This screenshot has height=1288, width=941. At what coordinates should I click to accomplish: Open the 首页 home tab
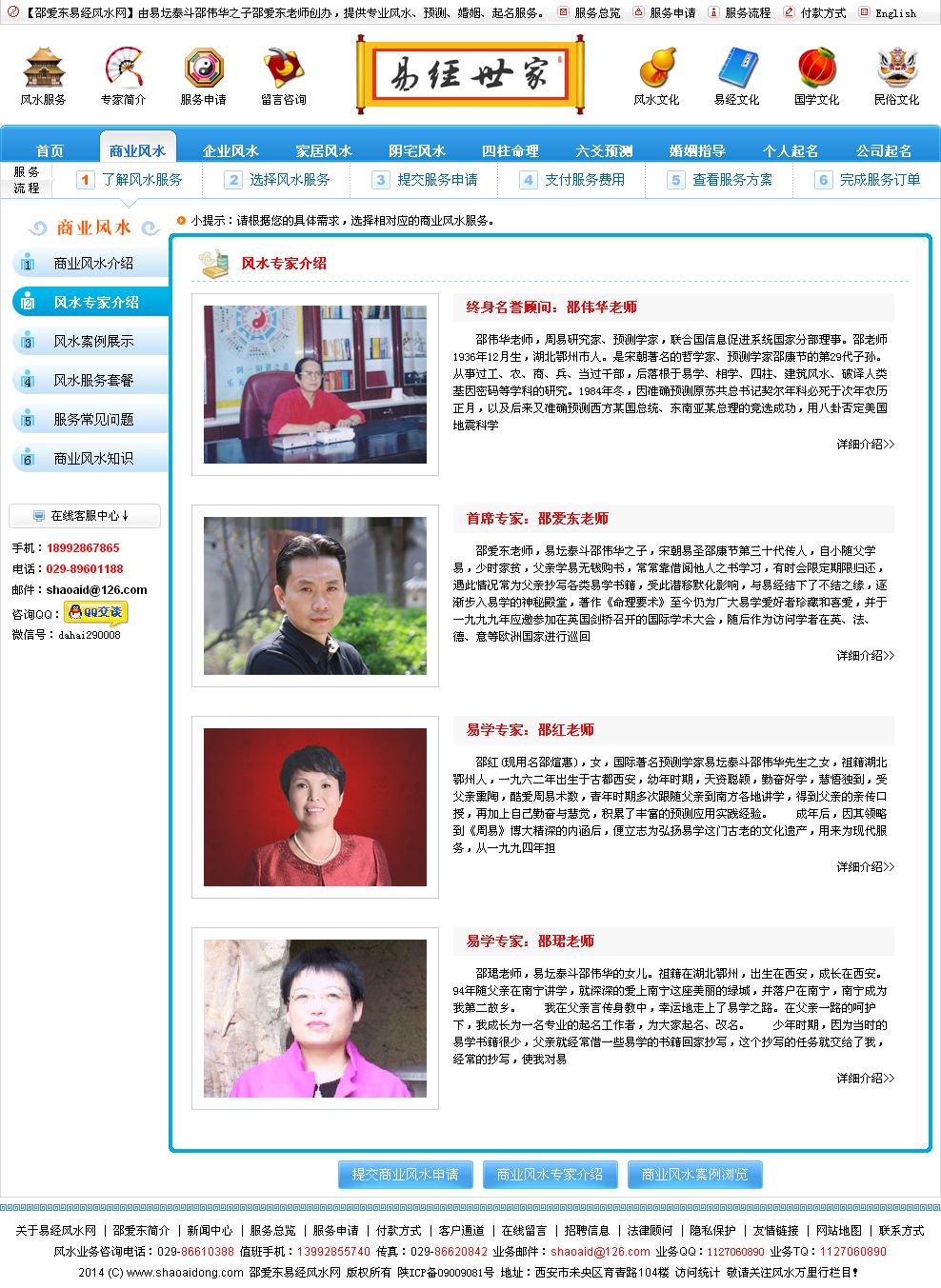(50, 150)
